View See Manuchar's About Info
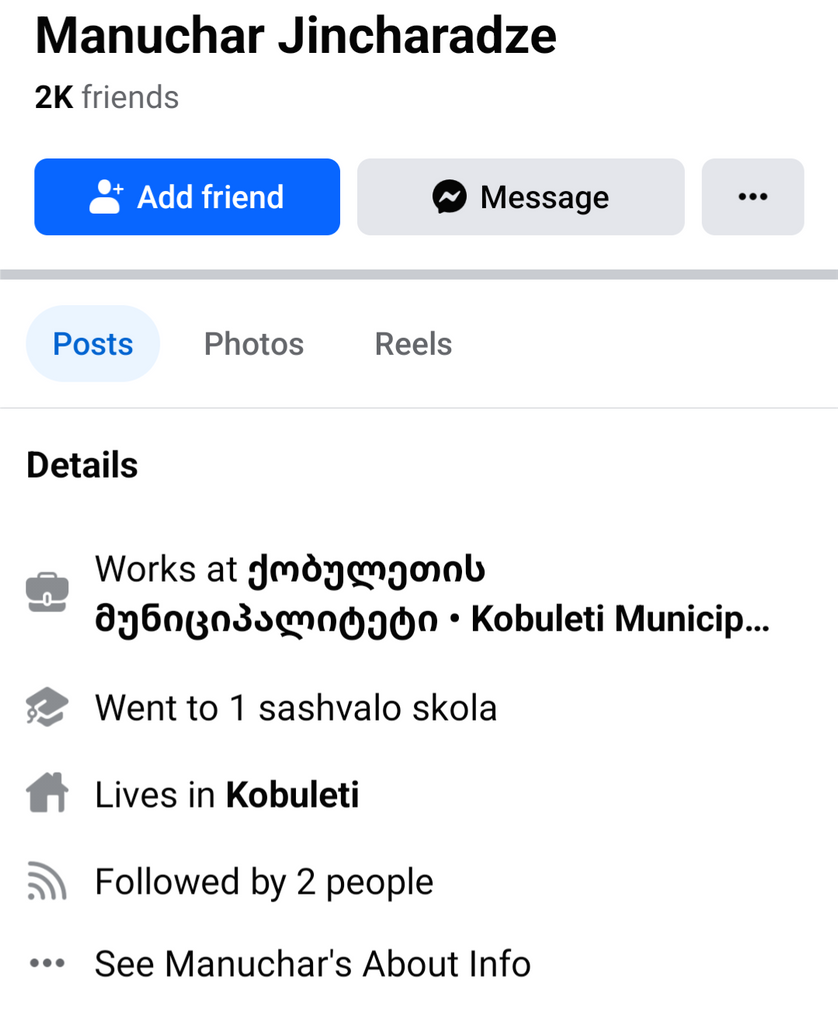This screenshot has height=1024, width=838. (311, 963)
